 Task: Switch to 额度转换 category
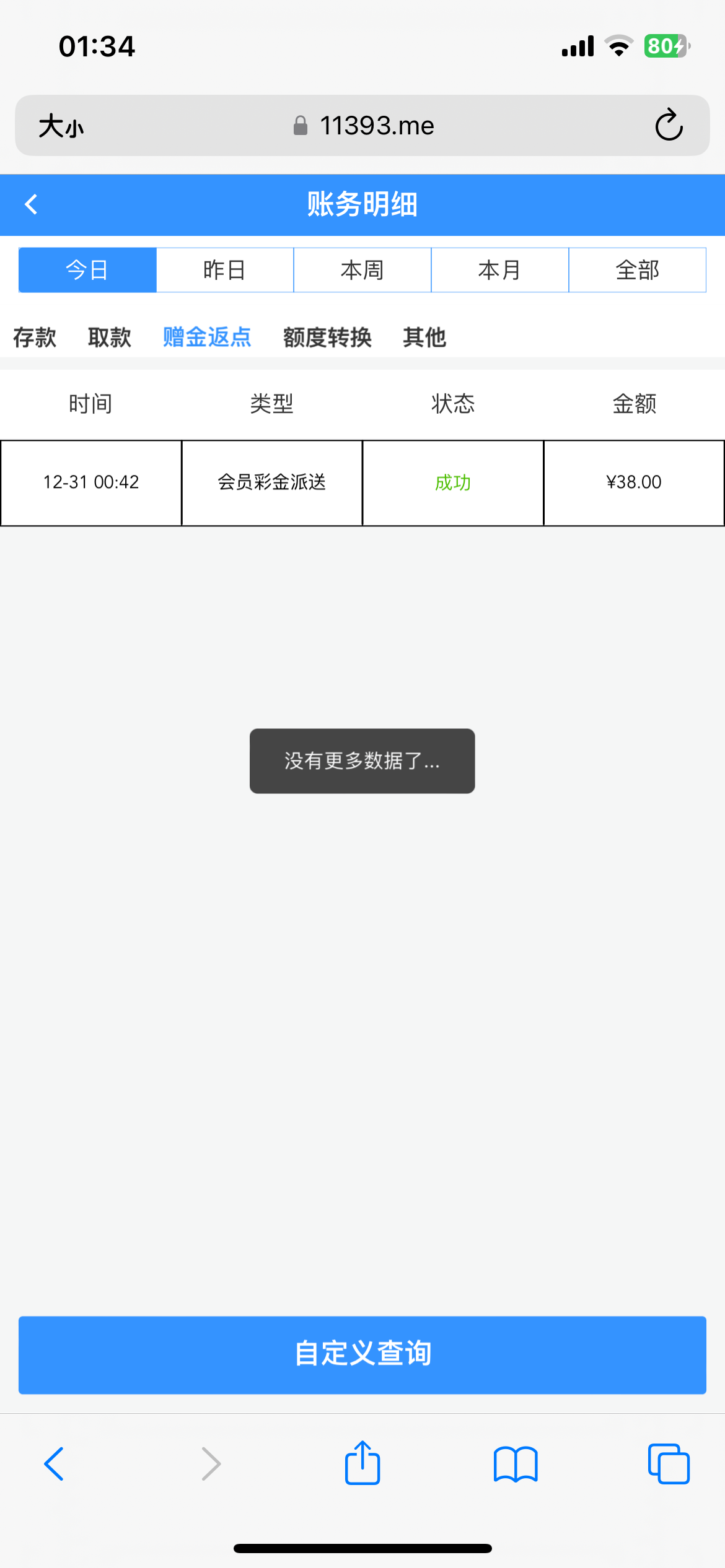click(327, 338)
